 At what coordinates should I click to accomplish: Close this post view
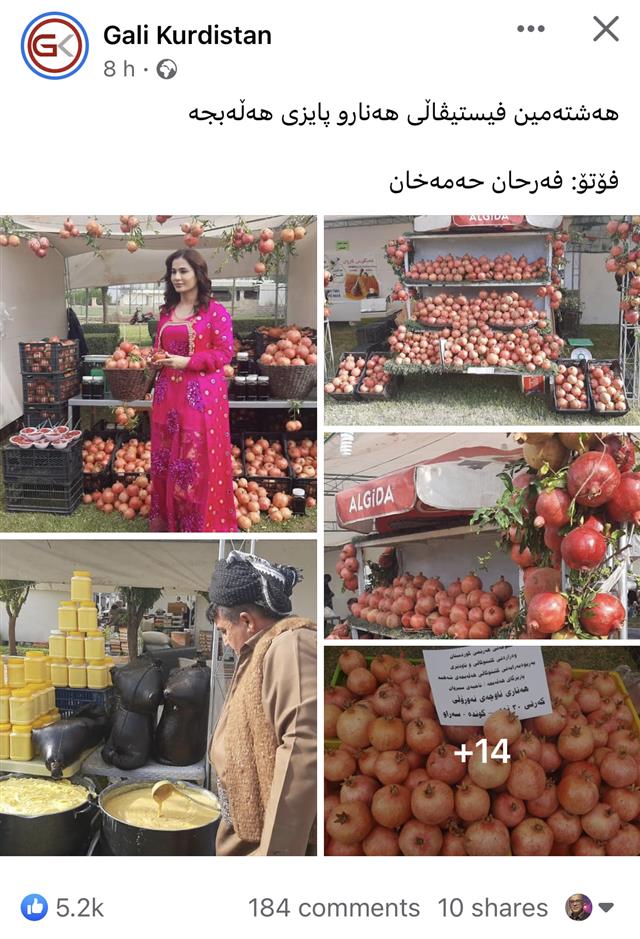(x=605, y=29)
